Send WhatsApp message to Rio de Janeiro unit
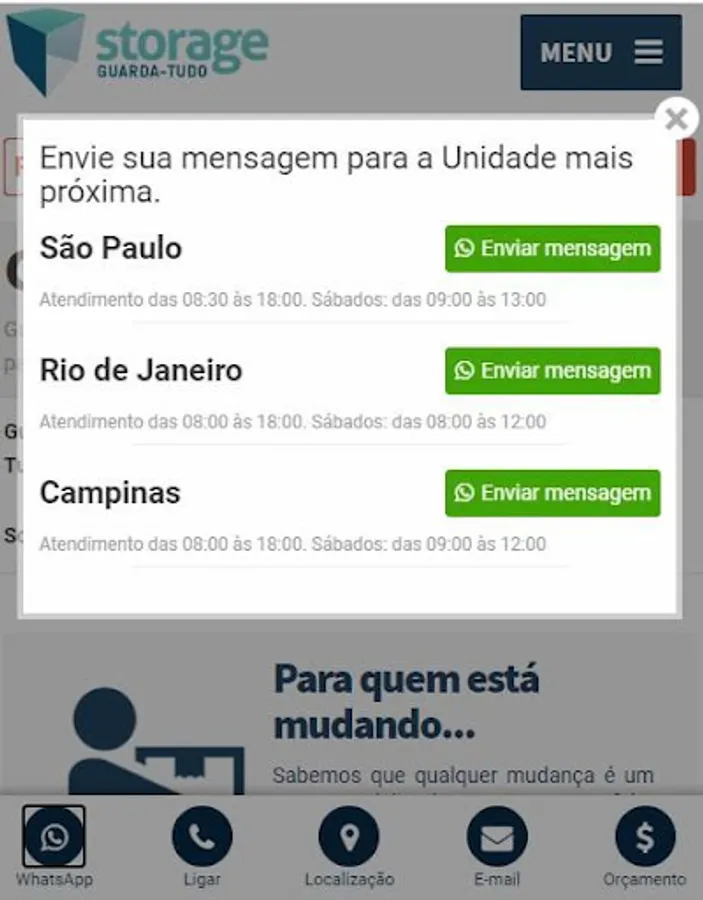Screen dimensions: 703x900 click(x=552, y=371)
